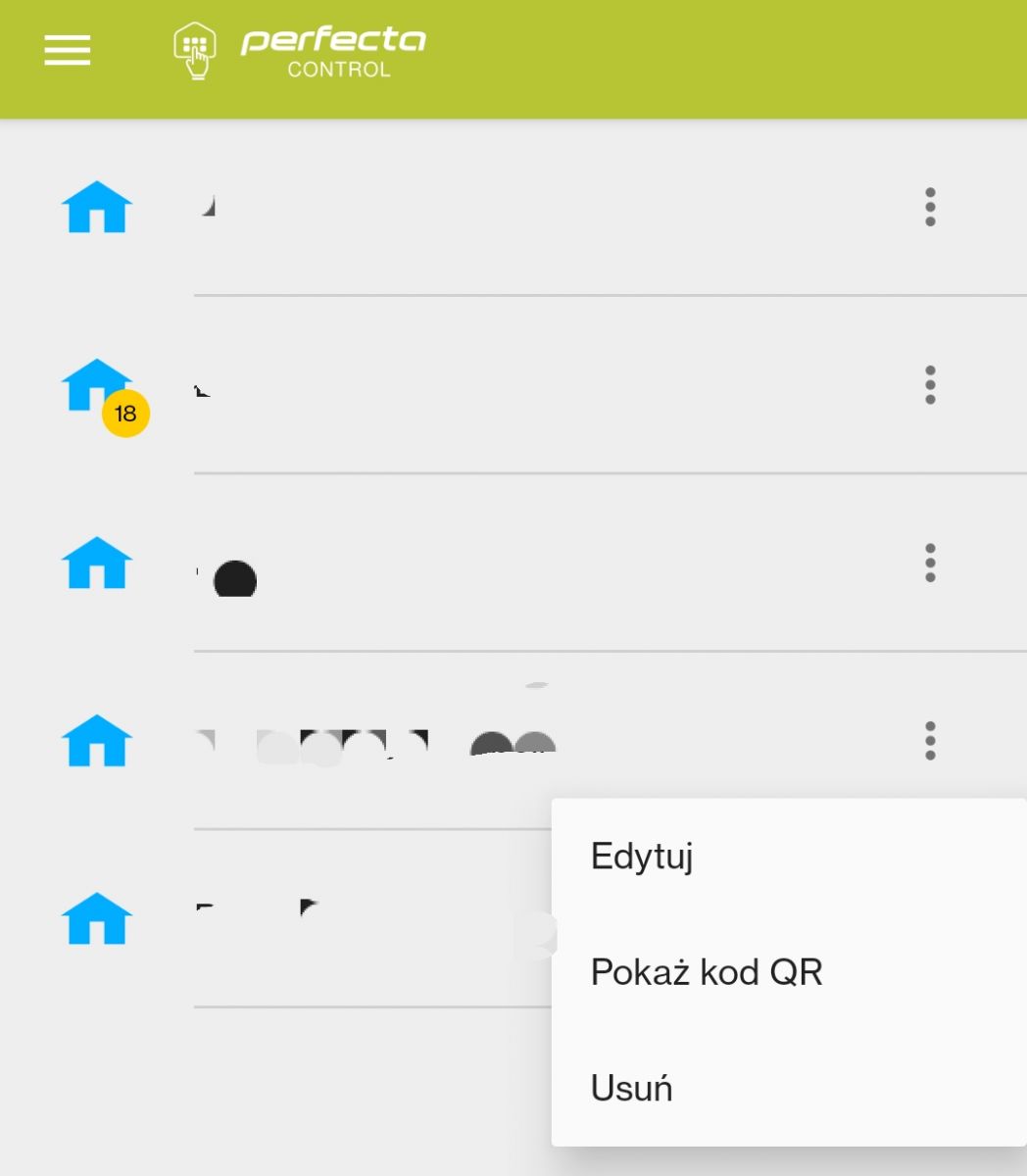Open the home icon with 18 notifications badge
Viewport: 1027px width, 1176px height.
[97, 384]
